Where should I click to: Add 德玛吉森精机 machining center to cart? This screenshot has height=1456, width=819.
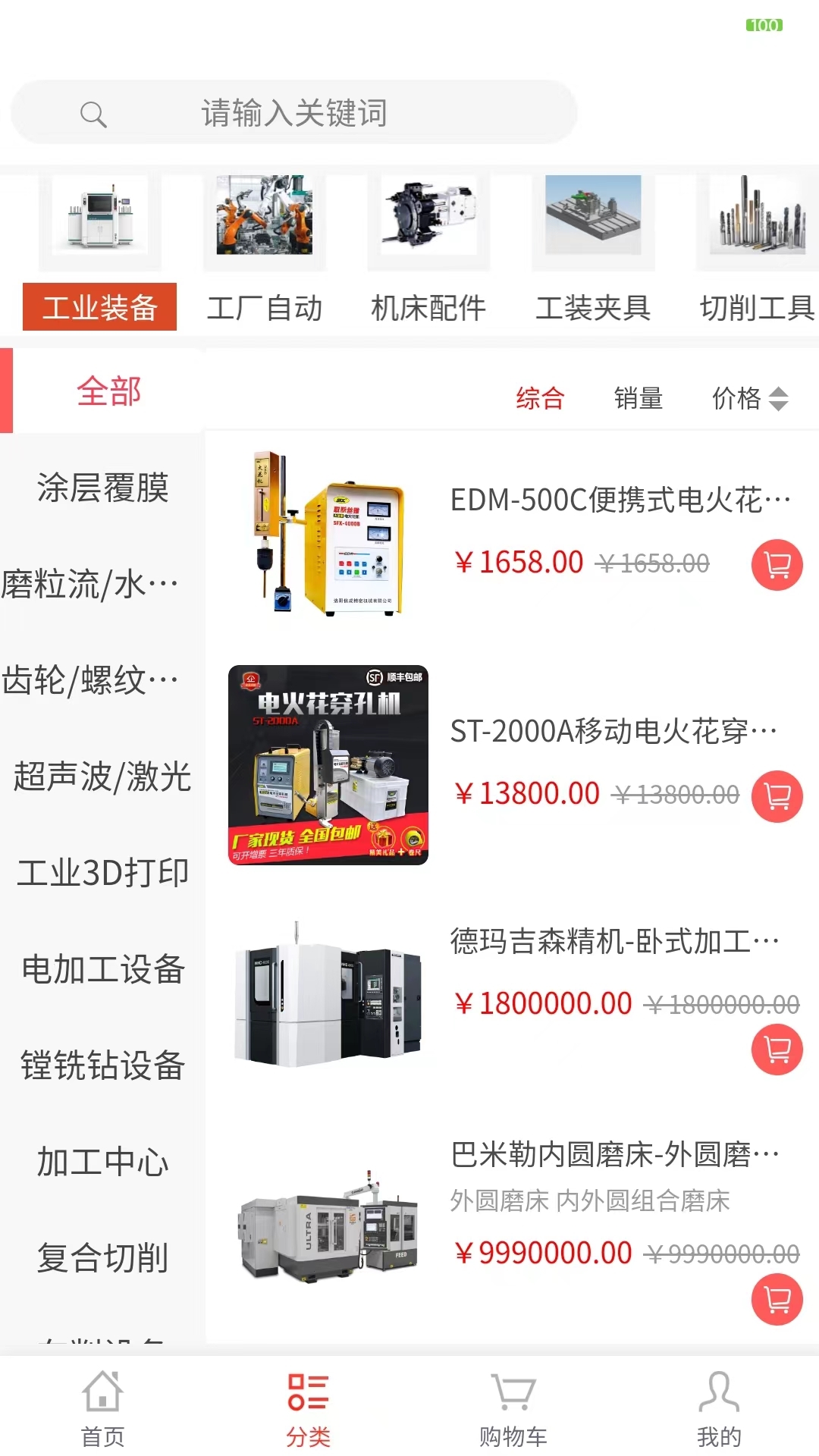click(776, 1050)
